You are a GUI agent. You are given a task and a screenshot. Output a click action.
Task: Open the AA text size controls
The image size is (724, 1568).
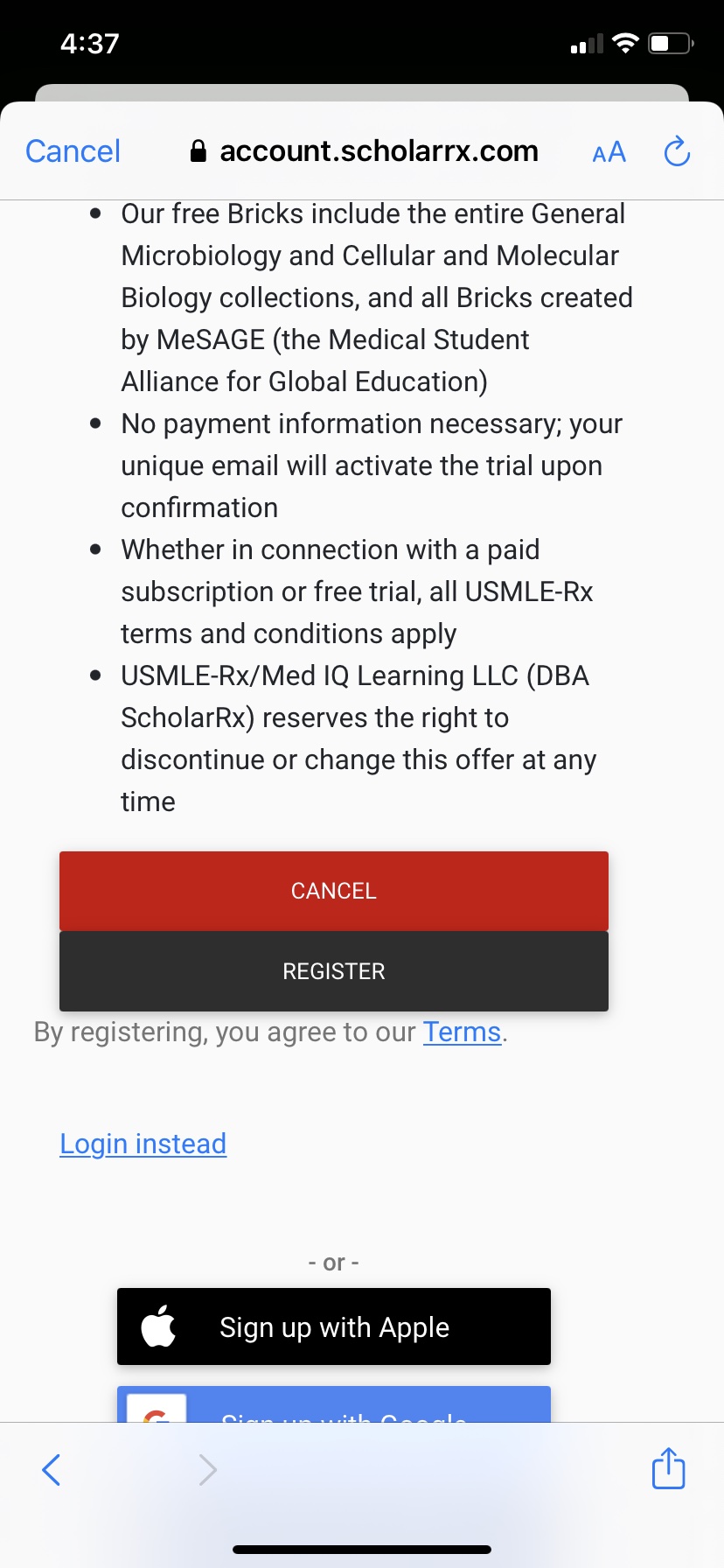coord(609,151)
